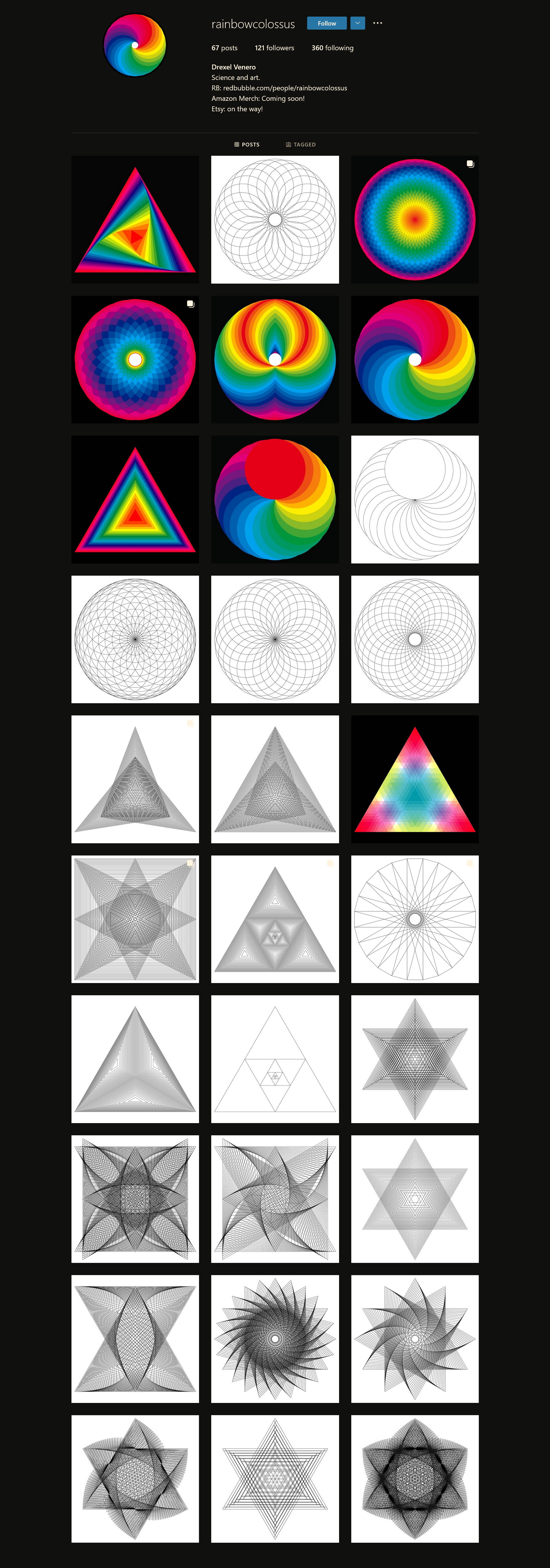
Task: Expand suggested accounts dropdown next to Follow
Action: (357, 23)
